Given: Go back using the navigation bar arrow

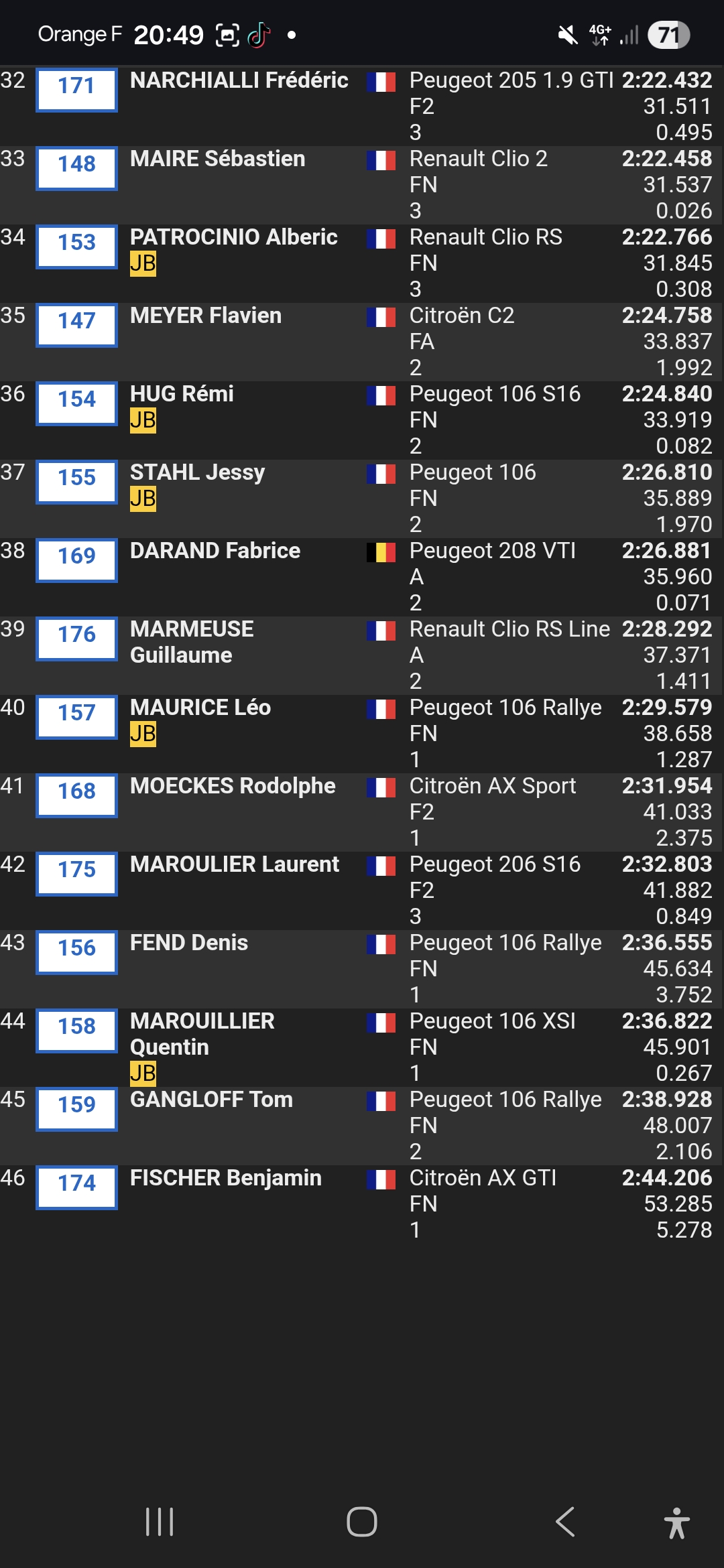Looking at the screenshot, I should [x=565, y=1521].
